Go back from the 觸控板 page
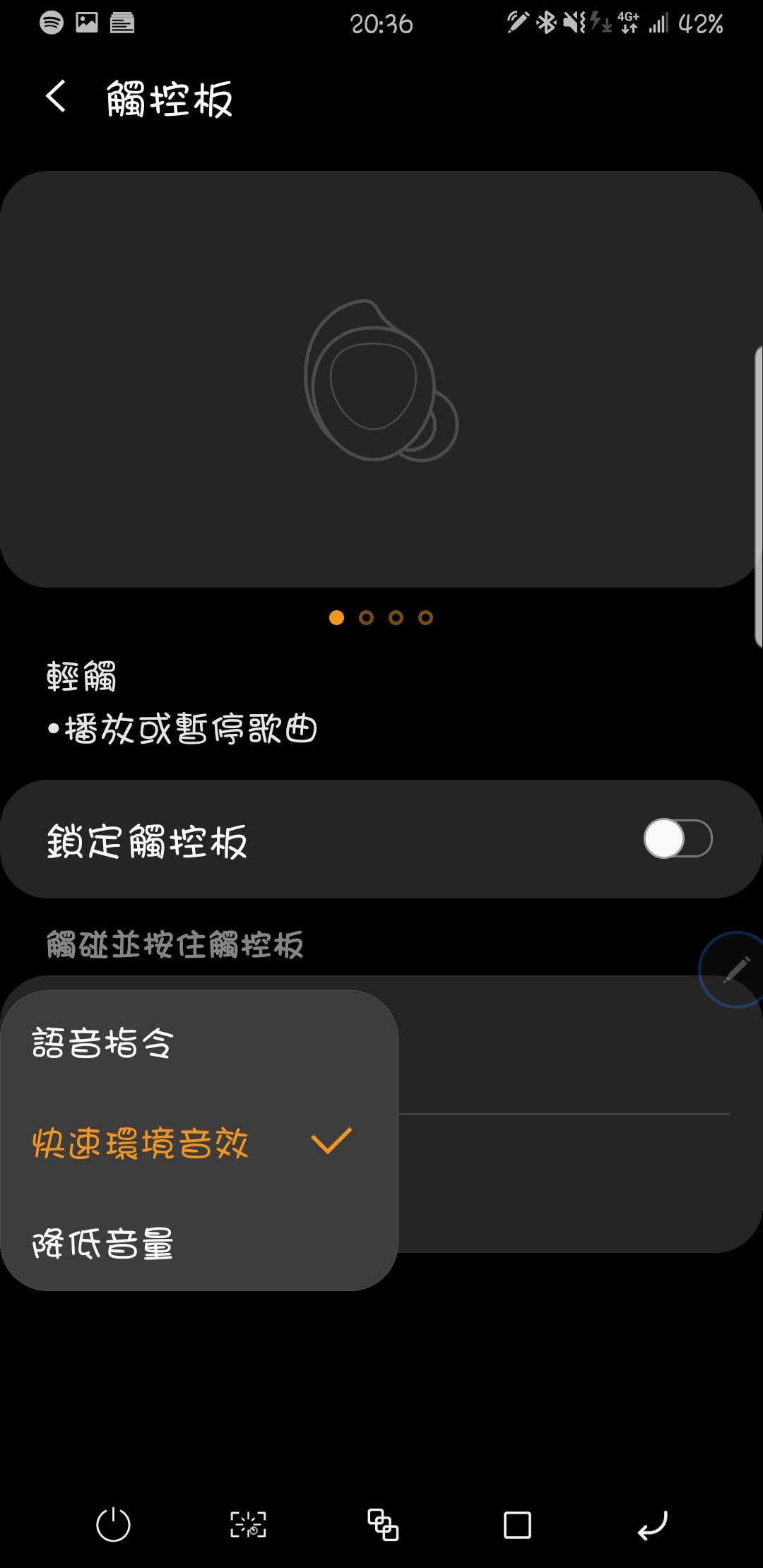The width and height of the screenshot is (763, 1568). (56, 97)
